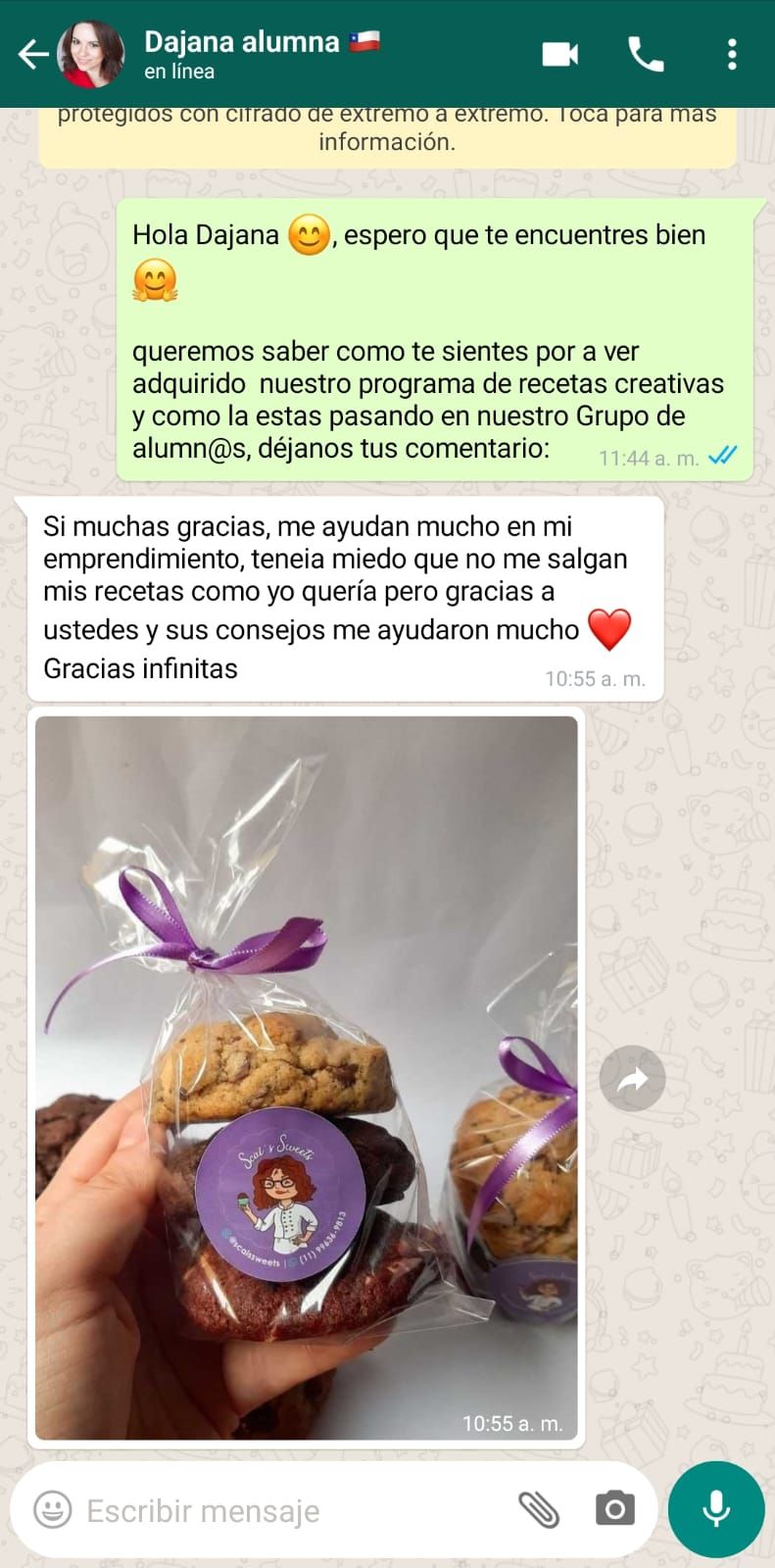Viewport: 775px width, 1568px height.
Task: Go back to the chat list
Action: pos(33,55)
